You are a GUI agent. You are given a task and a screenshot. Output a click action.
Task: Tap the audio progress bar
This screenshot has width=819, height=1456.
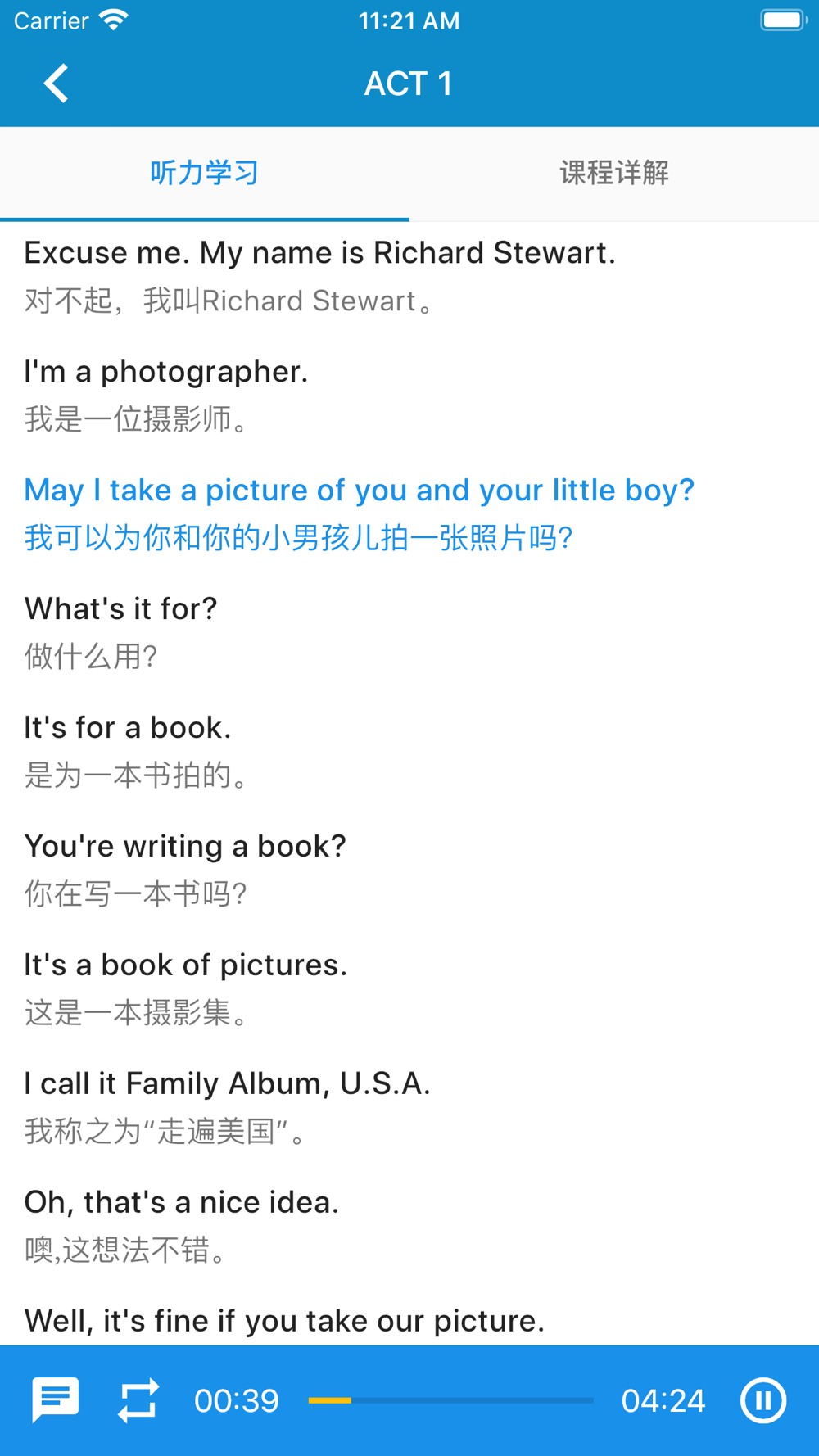(x=450, y=1400)
